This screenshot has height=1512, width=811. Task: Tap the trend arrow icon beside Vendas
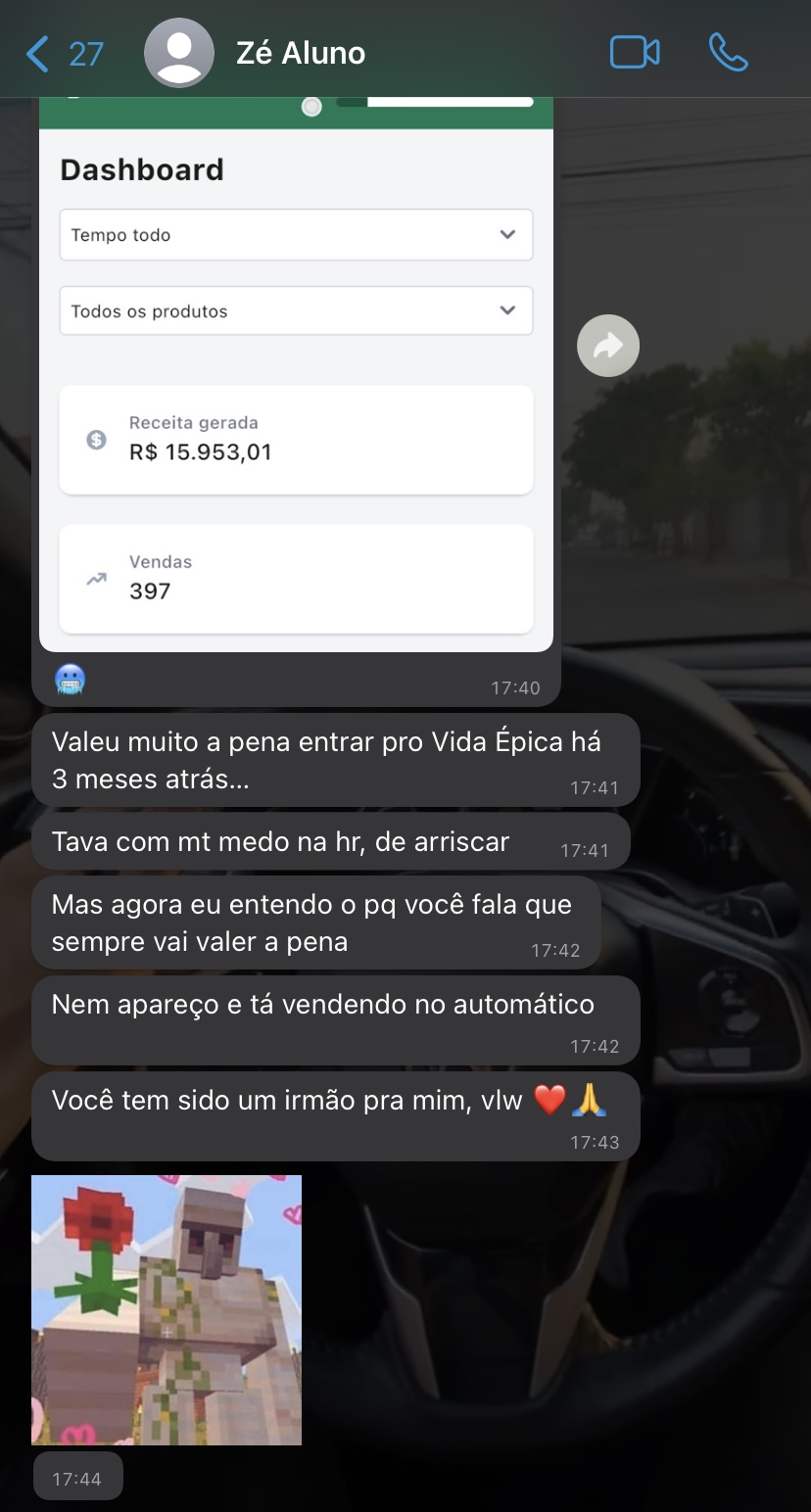pyautogui.click(x=95, y=579)
